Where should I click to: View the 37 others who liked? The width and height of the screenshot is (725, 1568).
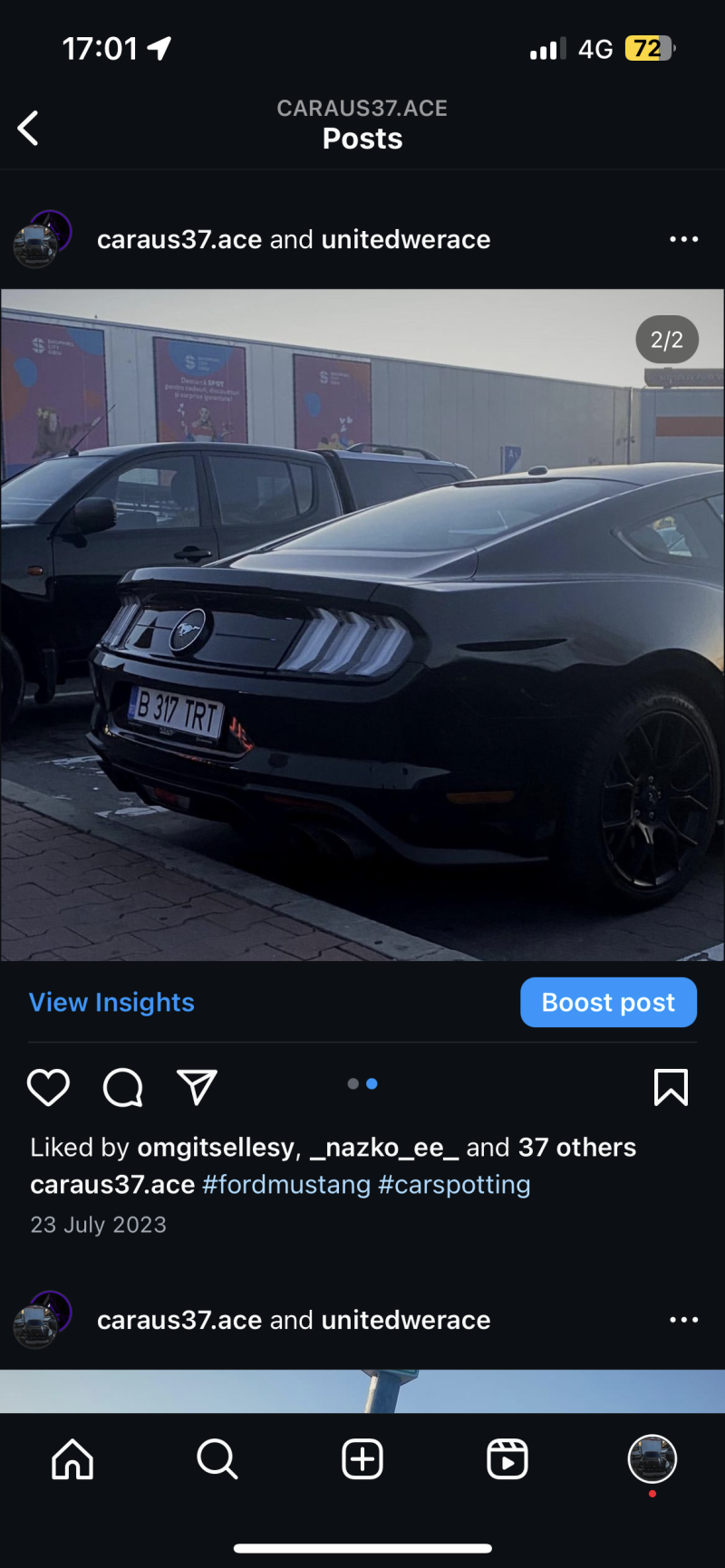click(x=577, y=1147)
